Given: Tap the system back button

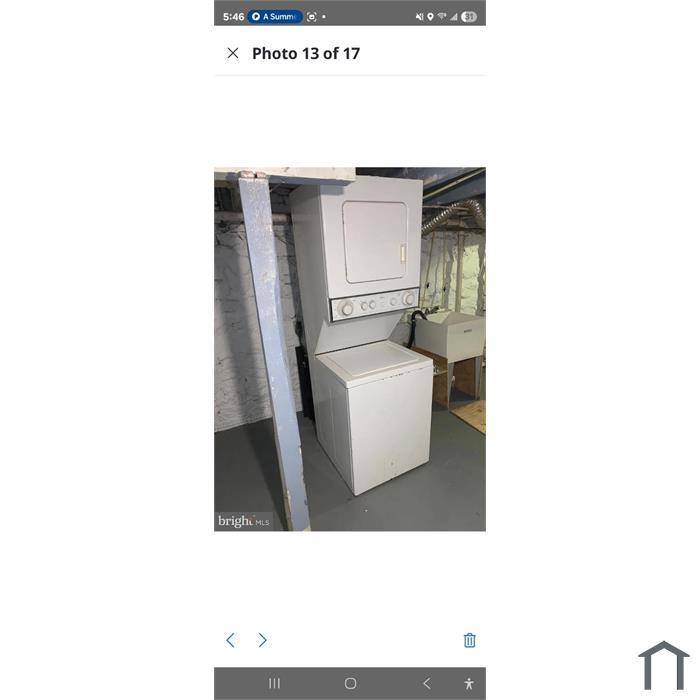Looking at the screenshot, I should point(427,683).
